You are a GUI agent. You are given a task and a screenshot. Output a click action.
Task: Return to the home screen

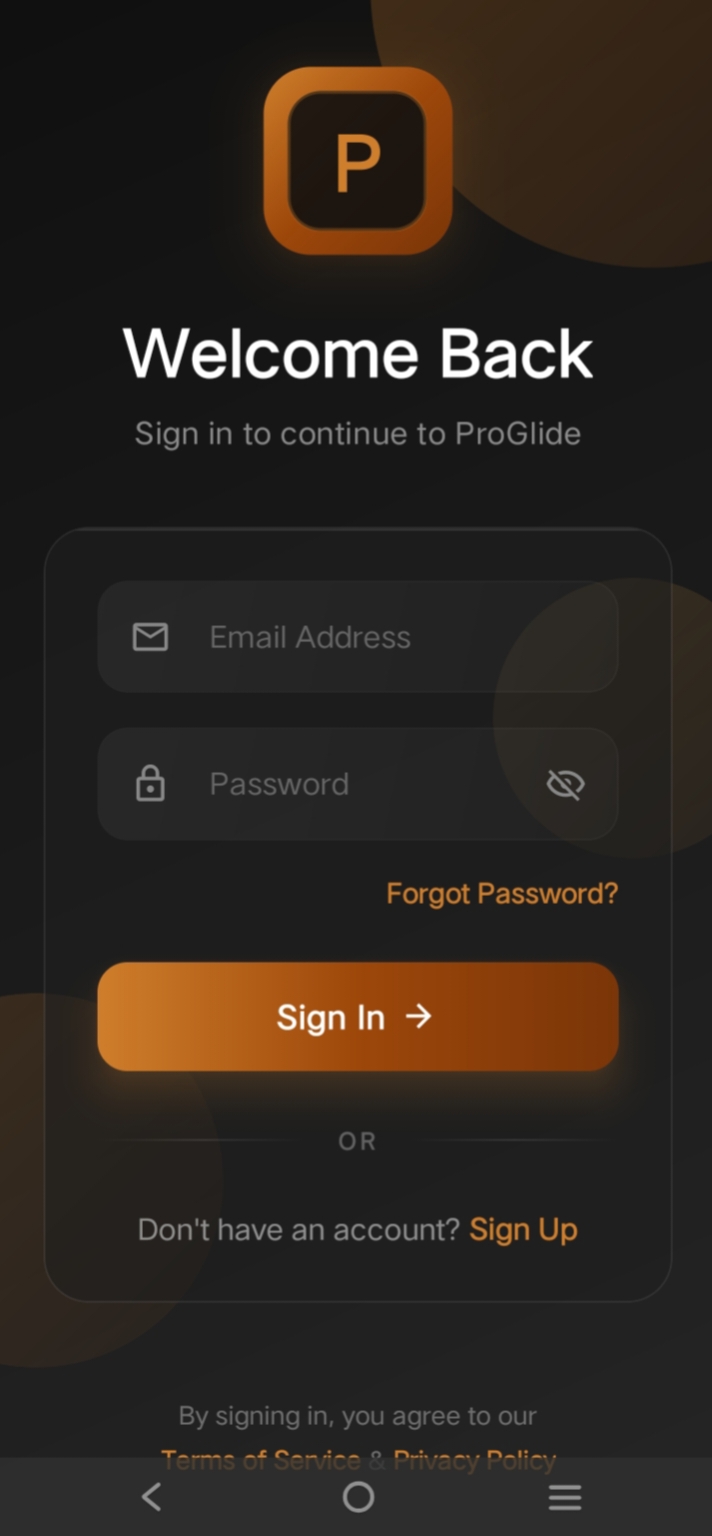[x=358, y=1497]
